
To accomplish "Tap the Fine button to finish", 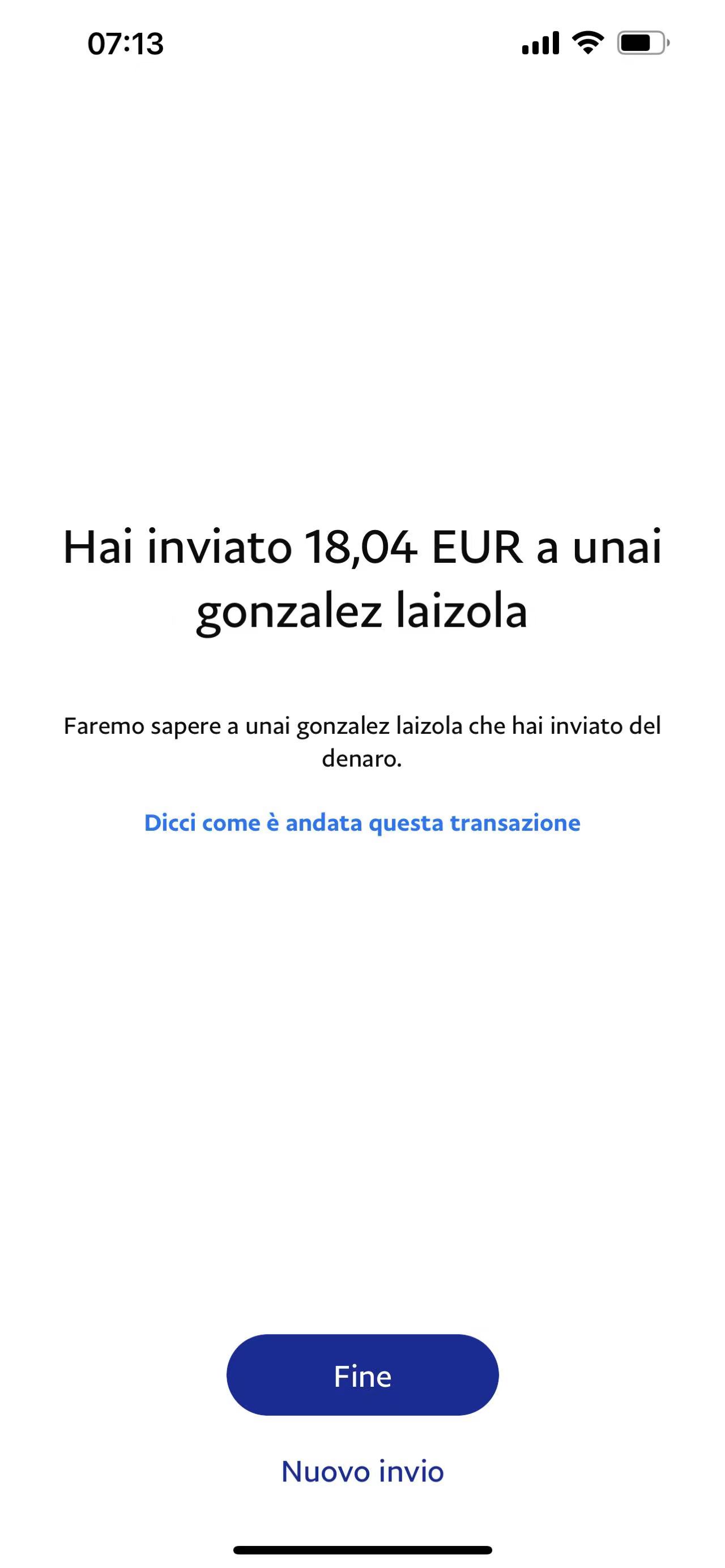I will pyautogui.click(x=362, y=1375).
